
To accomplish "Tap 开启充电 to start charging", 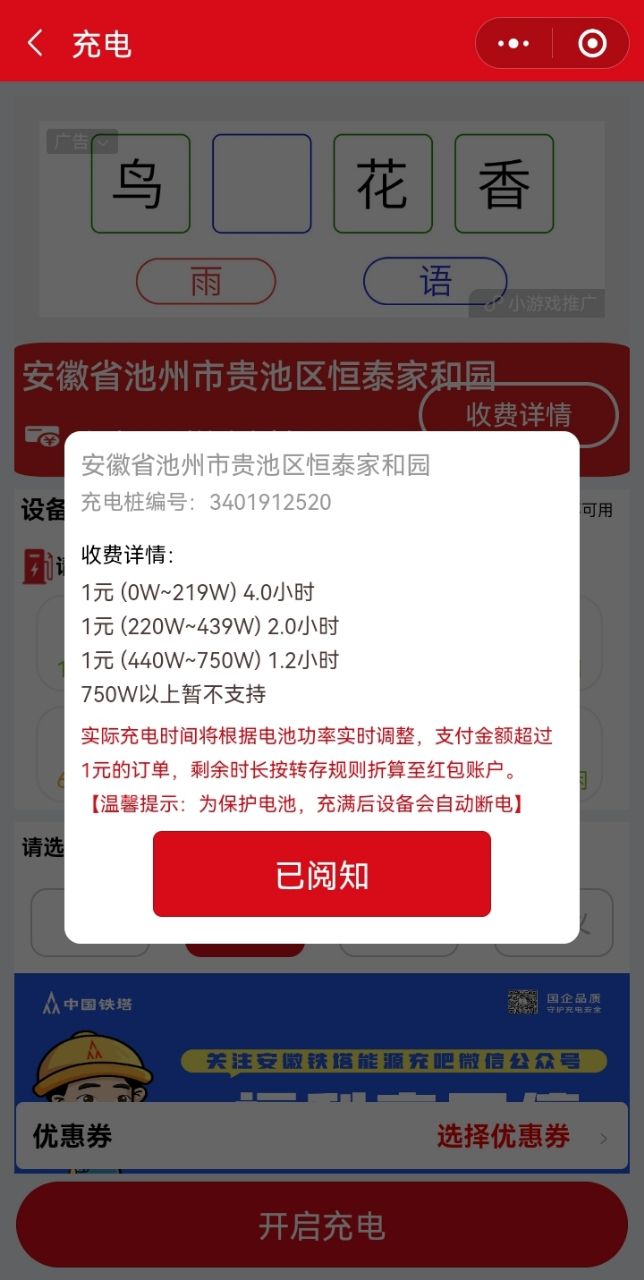I will pyautogui.click(x=321, y=1225).
